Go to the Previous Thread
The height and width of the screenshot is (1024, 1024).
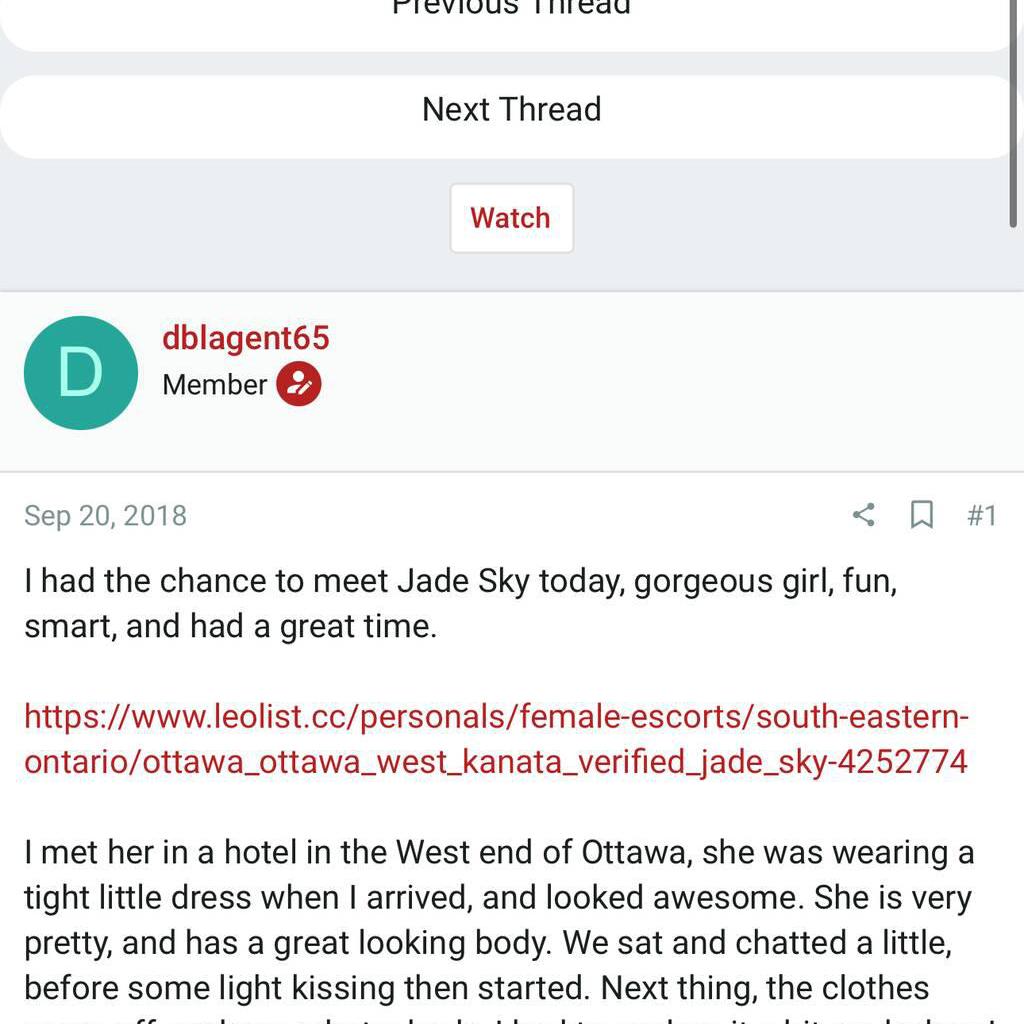(511, 14)
